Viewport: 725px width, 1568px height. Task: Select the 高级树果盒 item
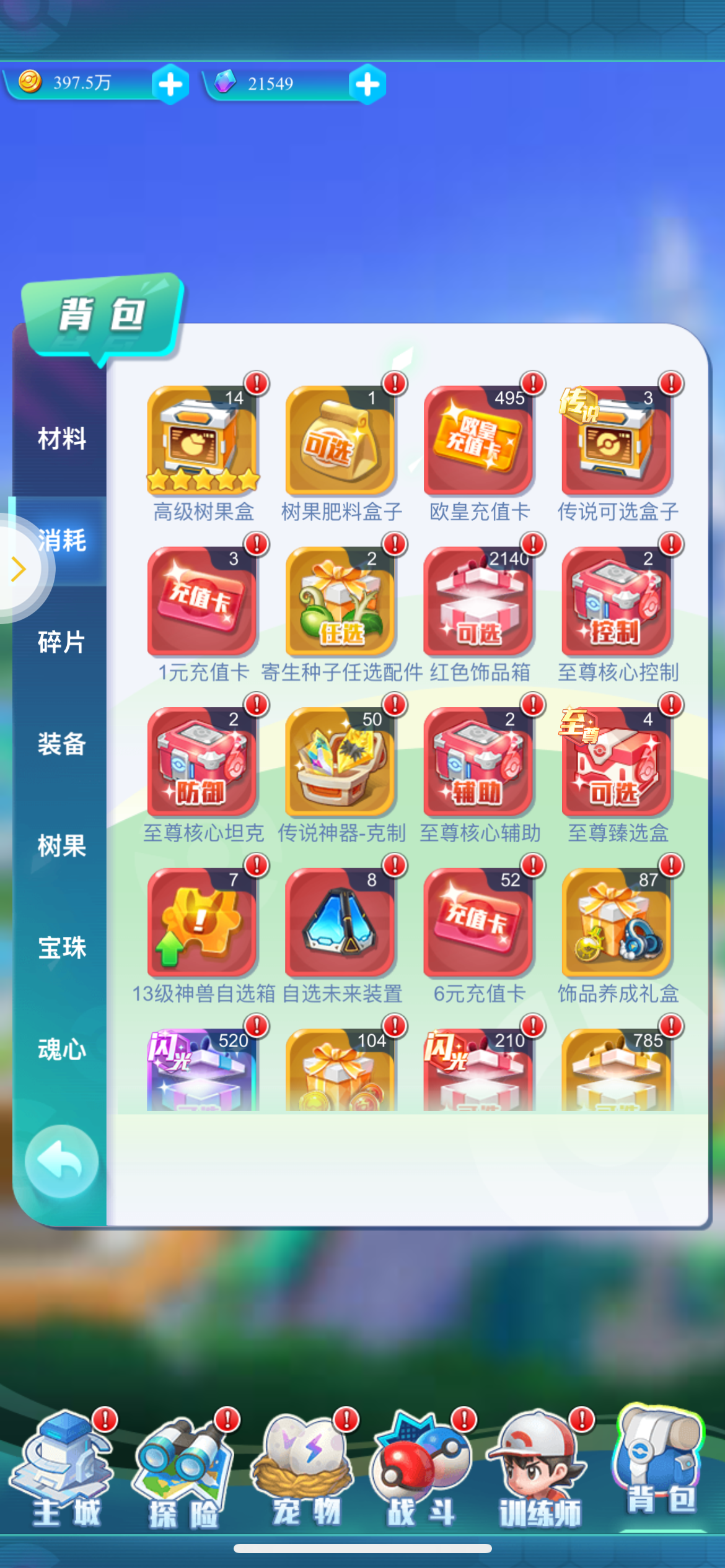coord(203,441)
